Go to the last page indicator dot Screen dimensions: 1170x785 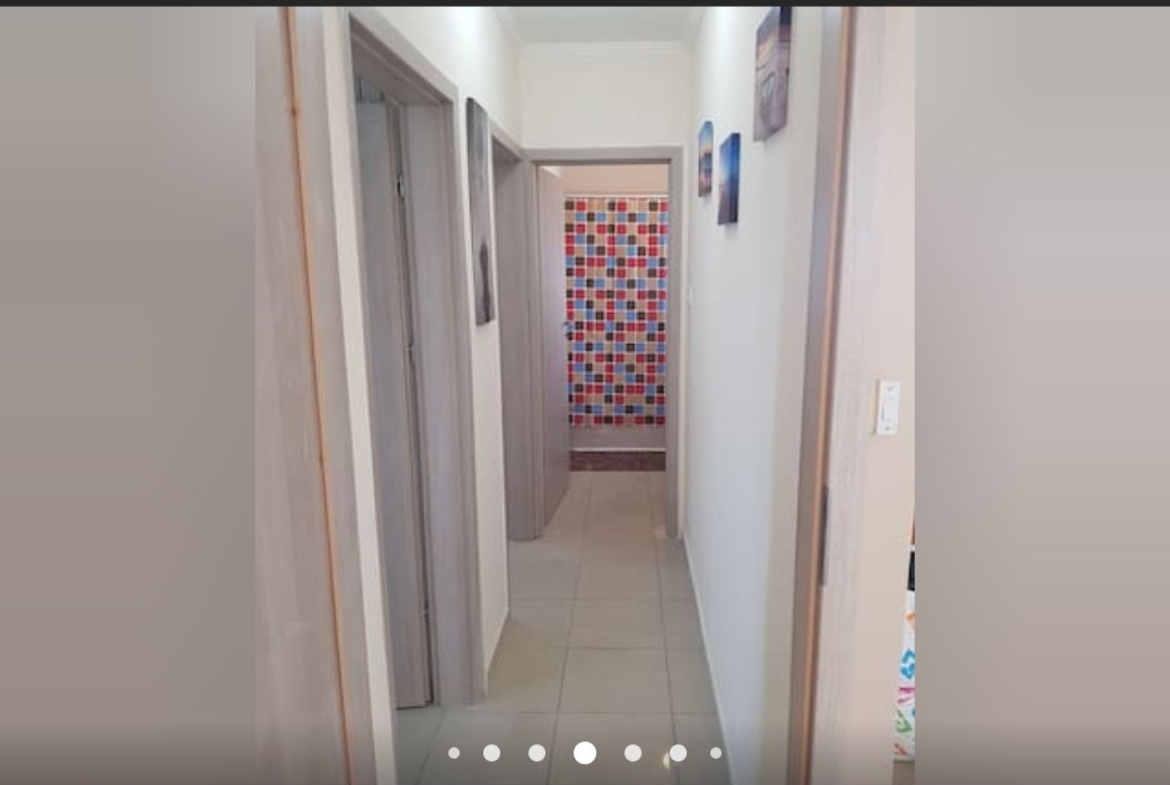coord(716,753)
